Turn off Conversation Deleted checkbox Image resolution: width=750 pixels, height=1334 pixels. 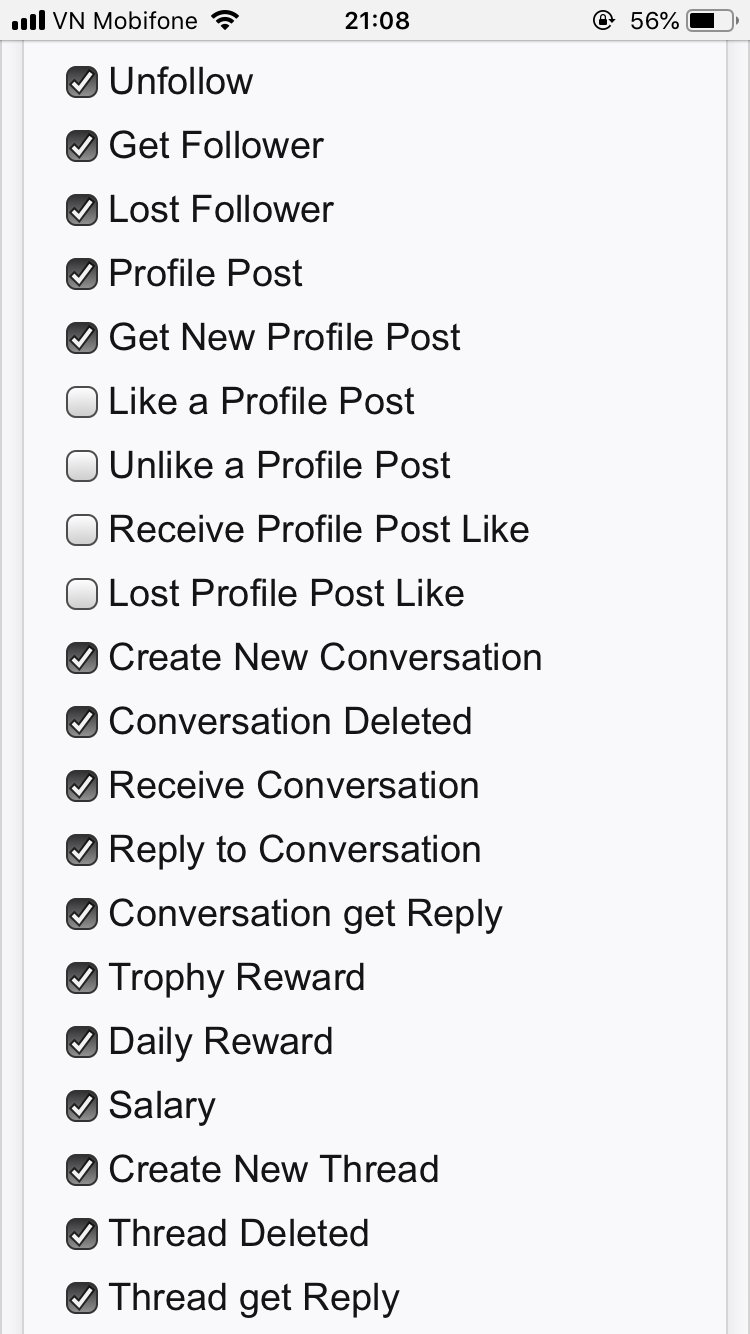pos(82,722)
